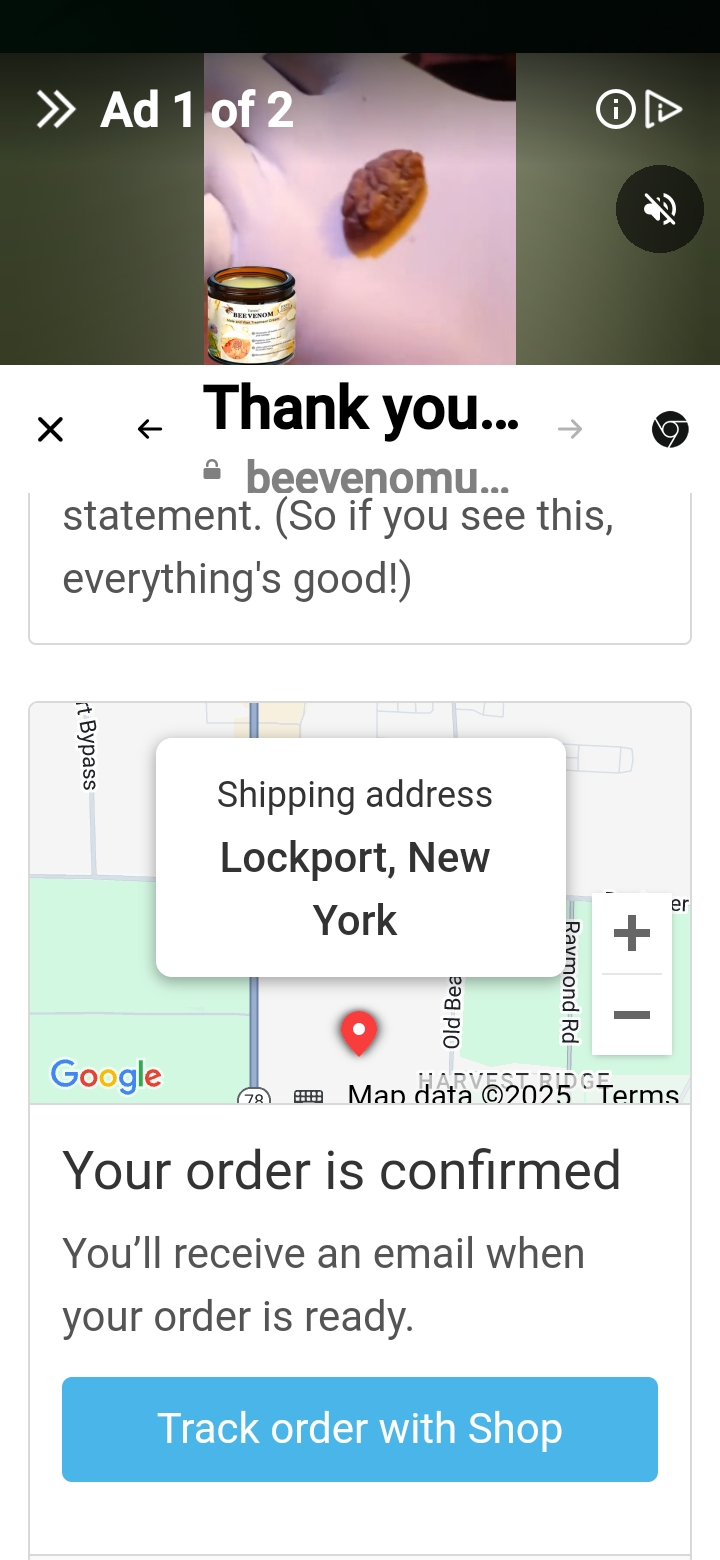Go back in the browser
Screen dimensions: 720x1560
[150, 430]
